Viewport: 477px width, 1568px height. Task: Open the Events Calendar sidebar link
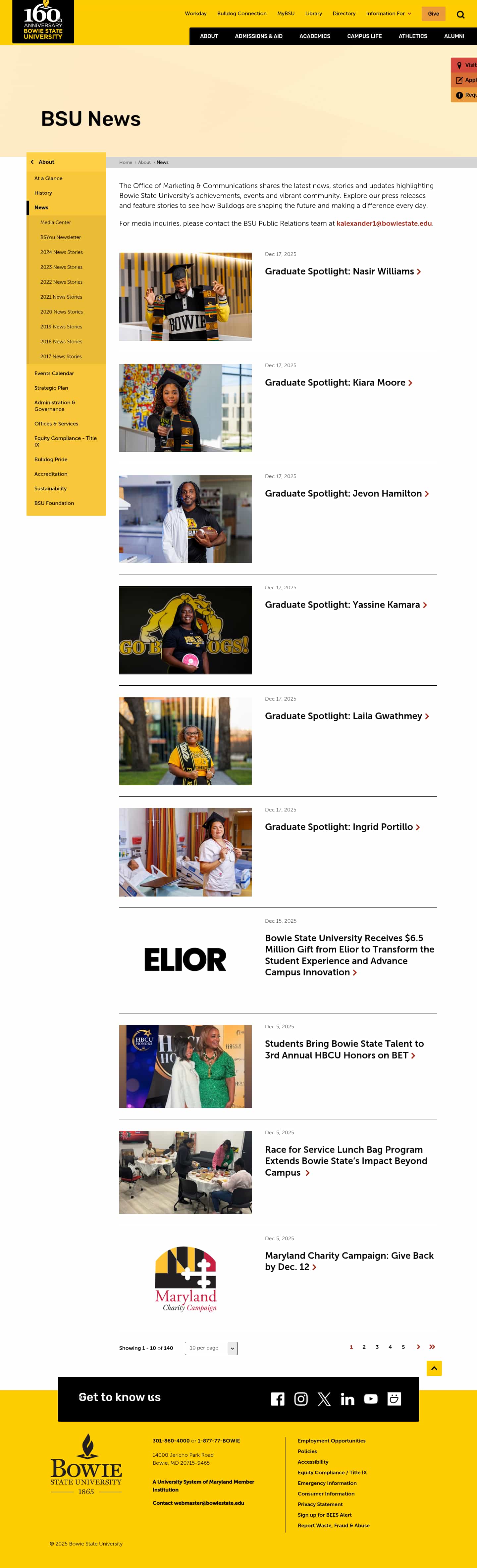click(x=54, y=373)
